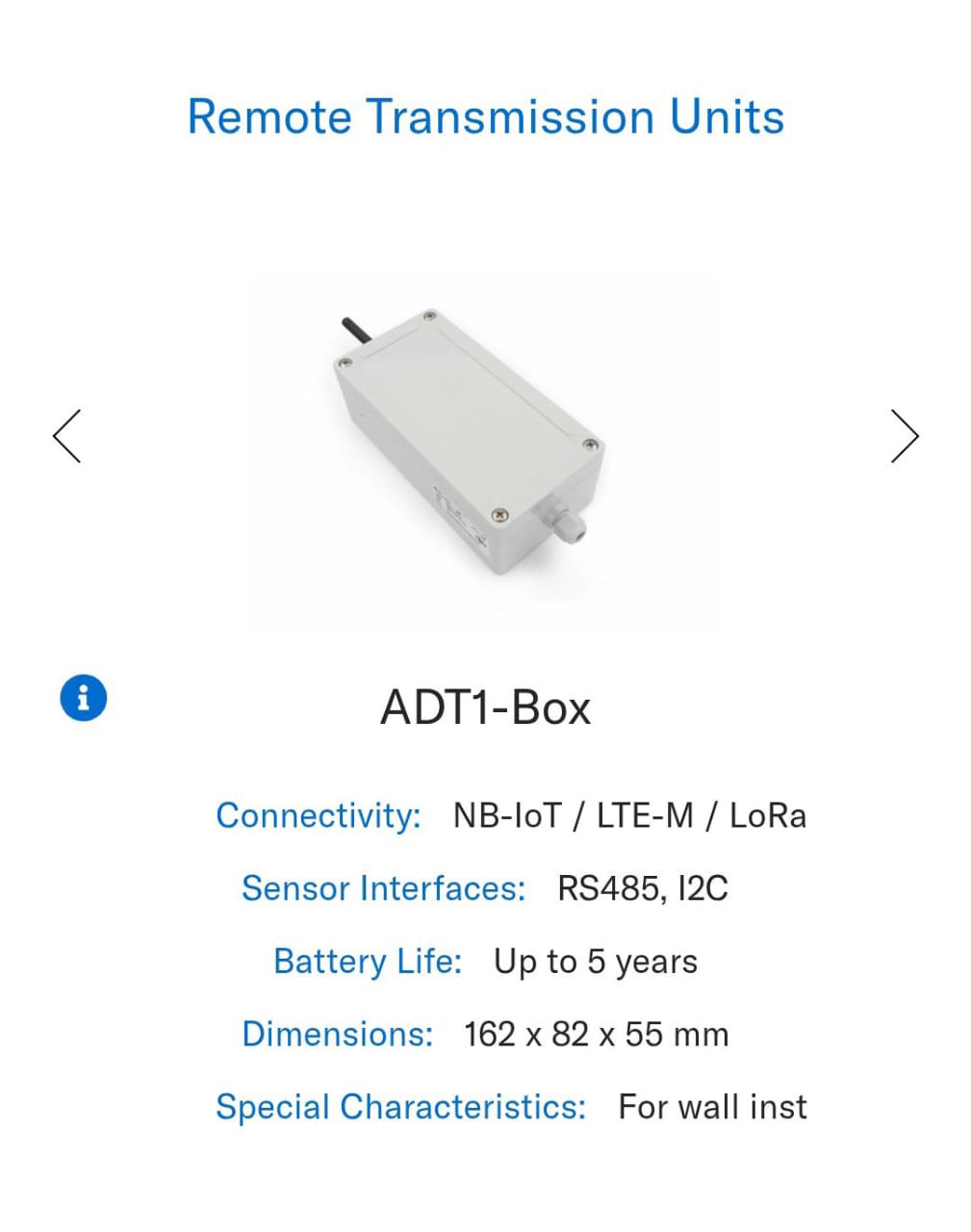Select the 'Dimensions: 162 x 82 x 55 mm' text
This screenshot has height=1232, width=971.
pyautogui.click(x=485, y=1034)
